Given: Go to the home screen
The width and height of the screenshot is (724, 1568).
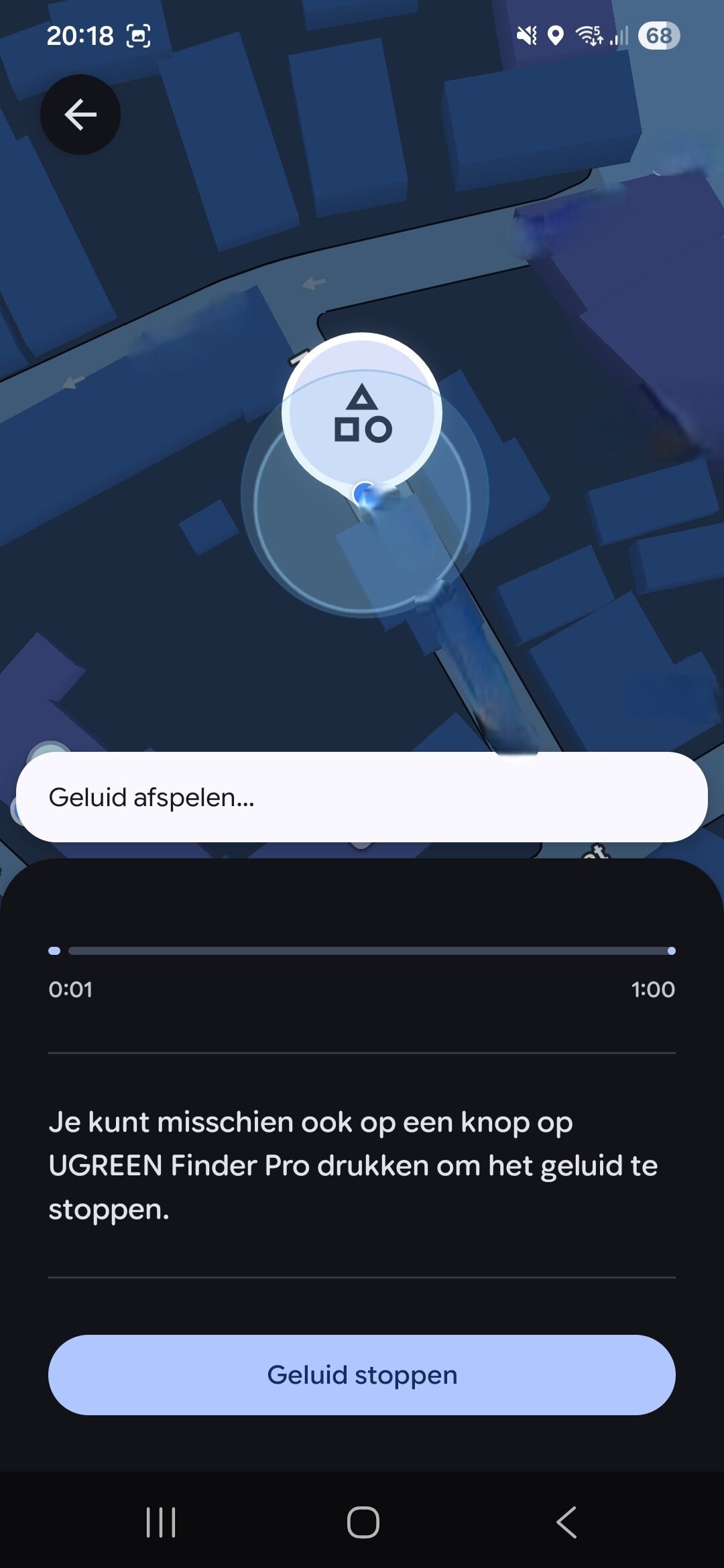Looking at the screenshot, I should coord(363,1522).
